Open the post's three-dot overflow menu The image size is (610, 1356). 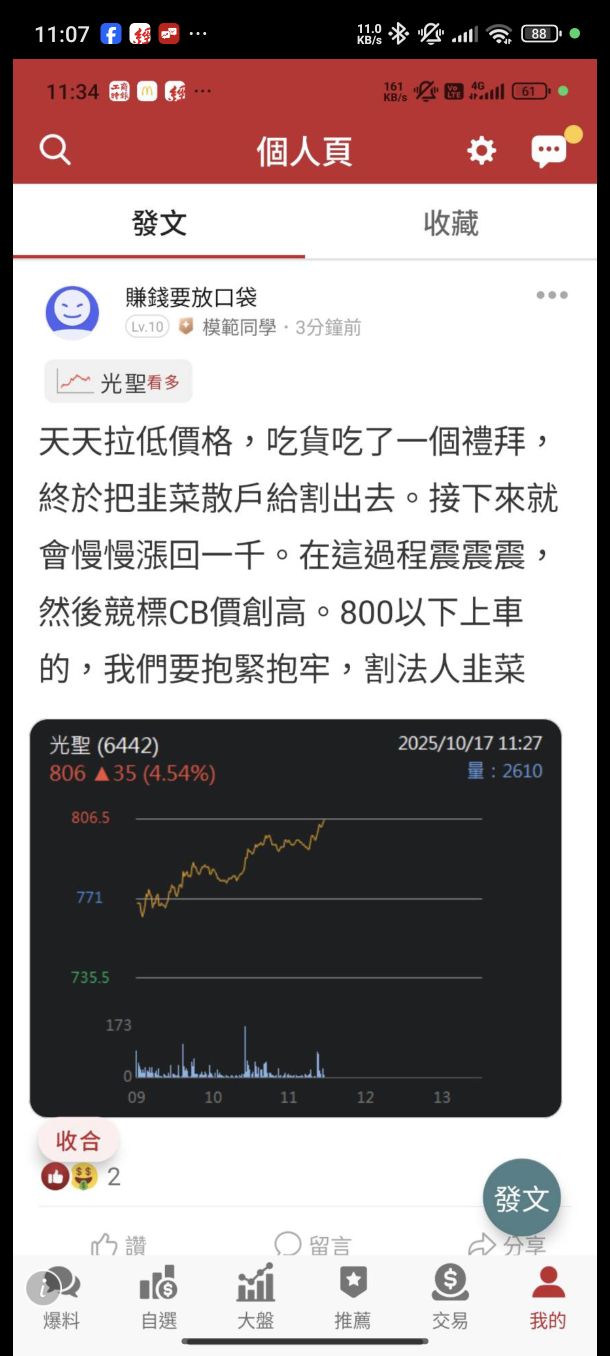[552, 295]
